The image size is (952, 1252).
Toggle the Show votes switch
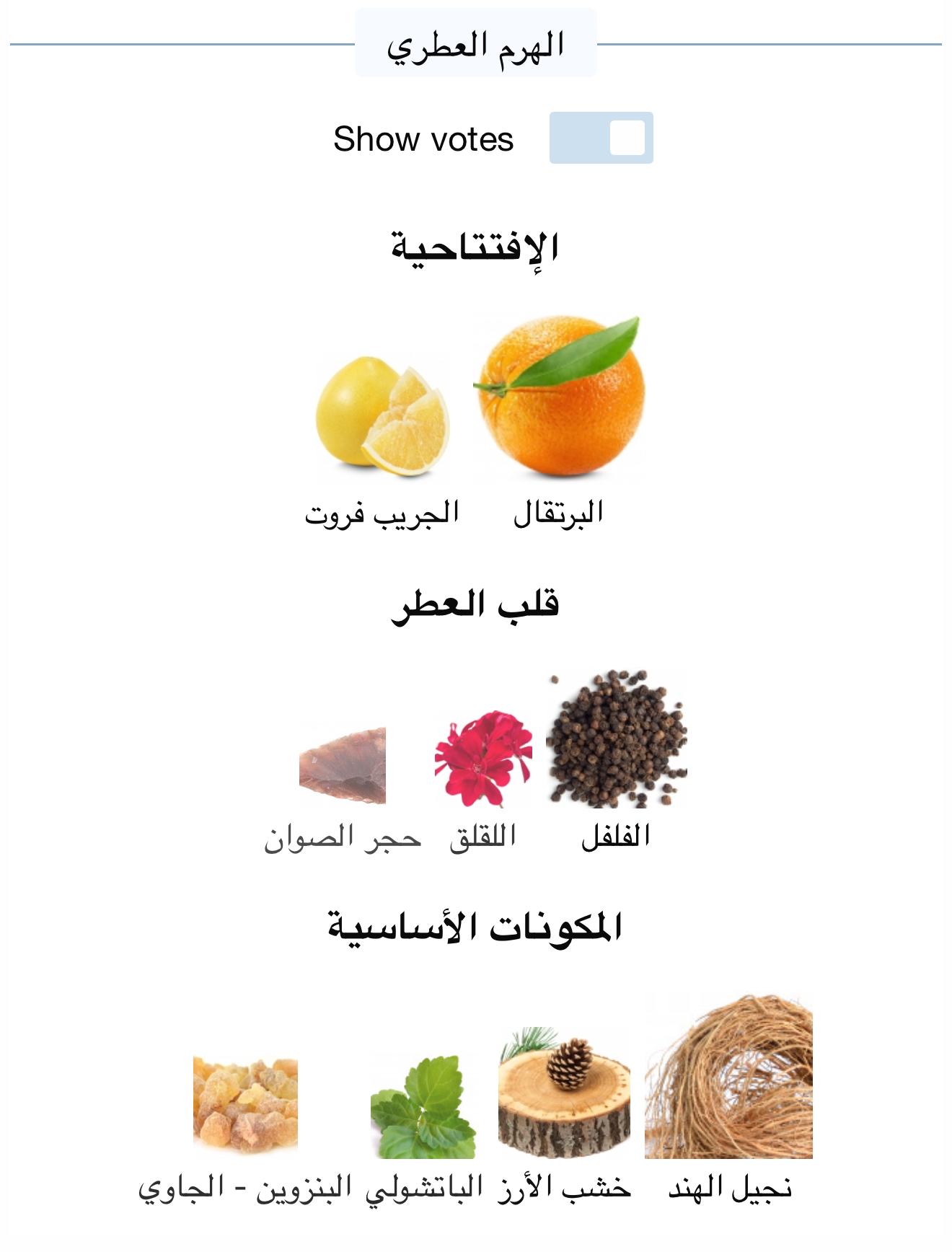coord(601,138)
